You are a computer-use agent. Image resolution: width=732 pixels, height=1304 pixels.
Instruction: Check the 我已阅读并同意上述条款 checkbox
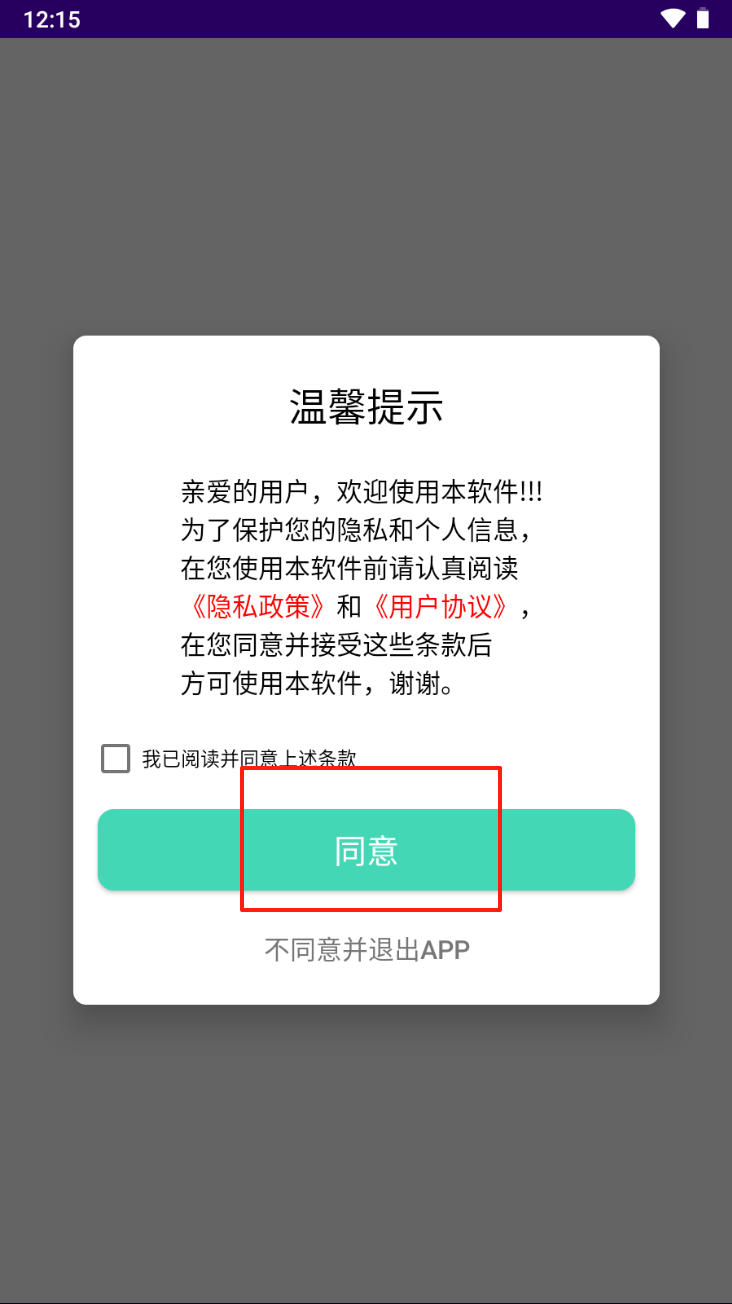click(x=116, y=759)
